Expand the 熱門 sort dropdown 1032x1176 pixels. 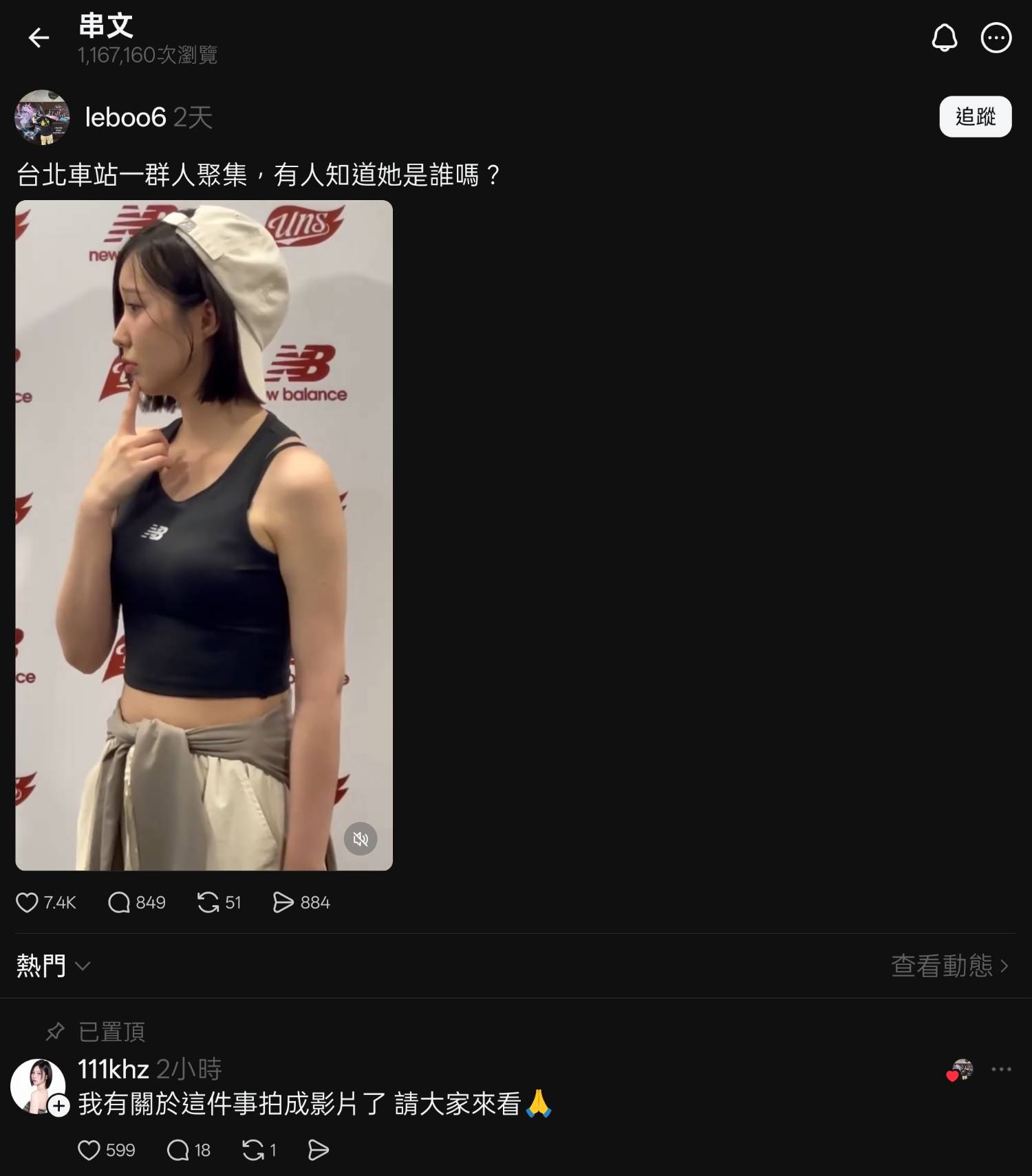click(53, 966)
